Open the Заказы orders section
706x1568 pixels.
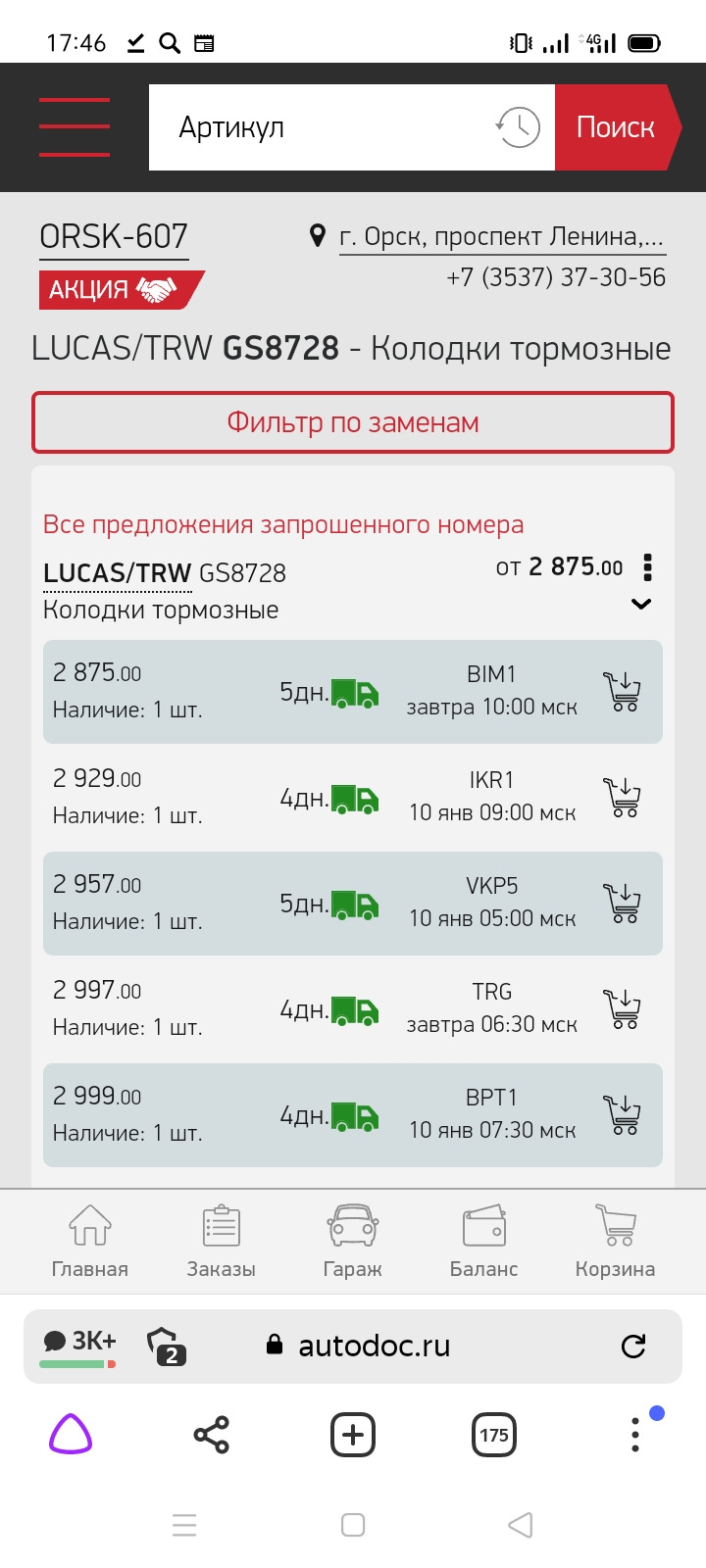tap(220, 1240)
